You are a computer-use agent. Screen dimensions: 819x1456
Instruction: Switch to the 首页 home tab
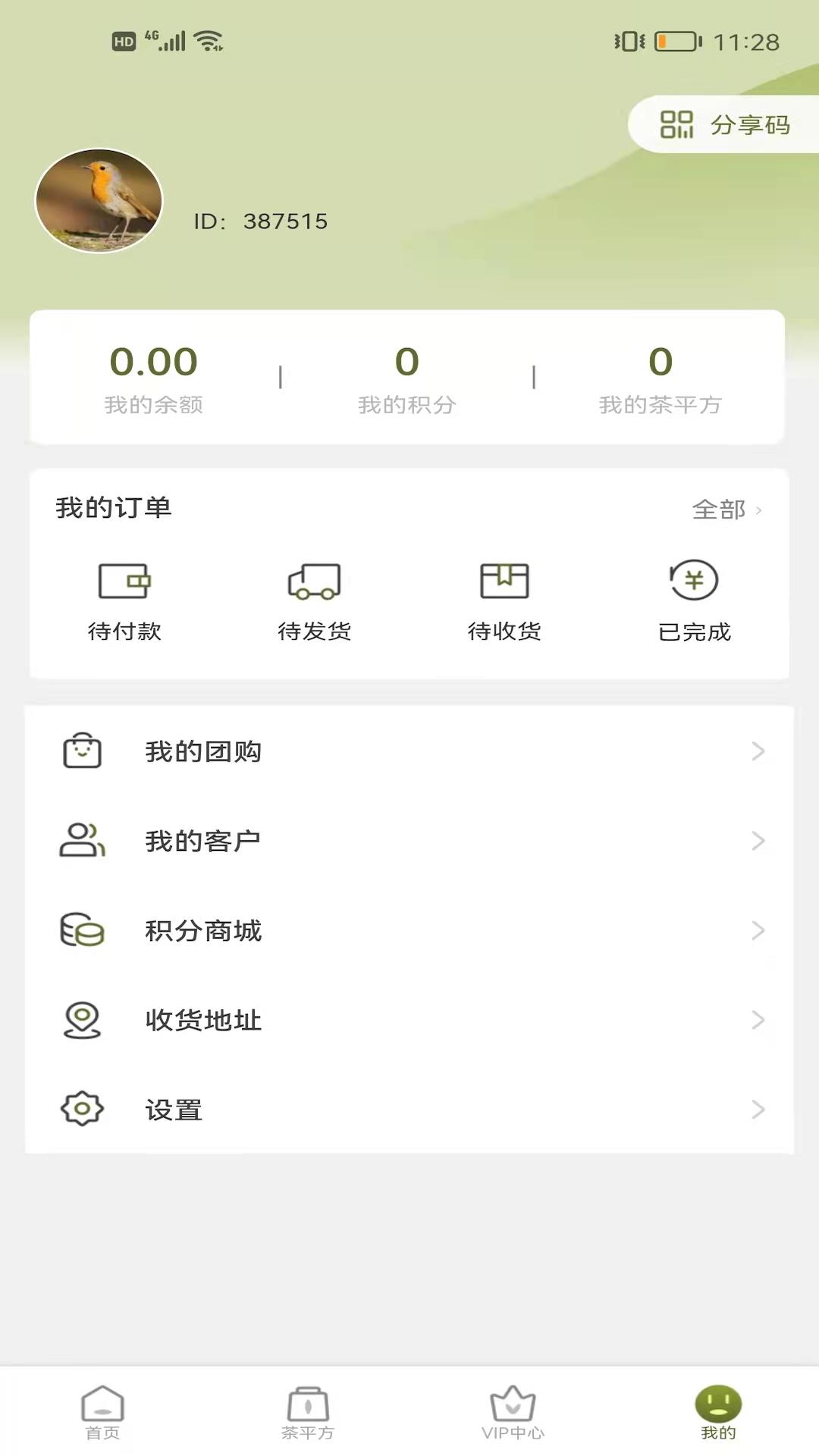point(102,1413)
